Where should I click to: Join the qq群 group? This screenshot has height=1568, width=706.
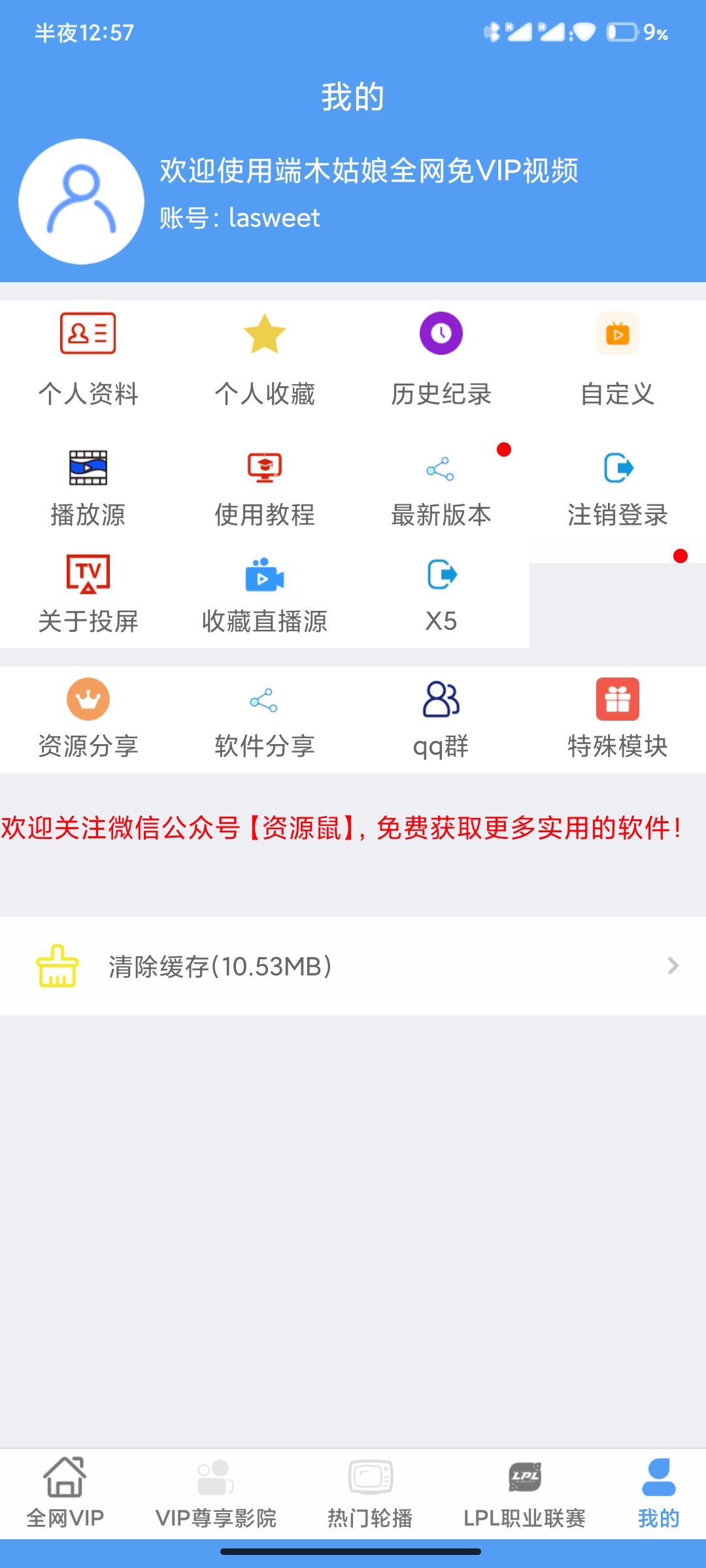tap(441, 719)
